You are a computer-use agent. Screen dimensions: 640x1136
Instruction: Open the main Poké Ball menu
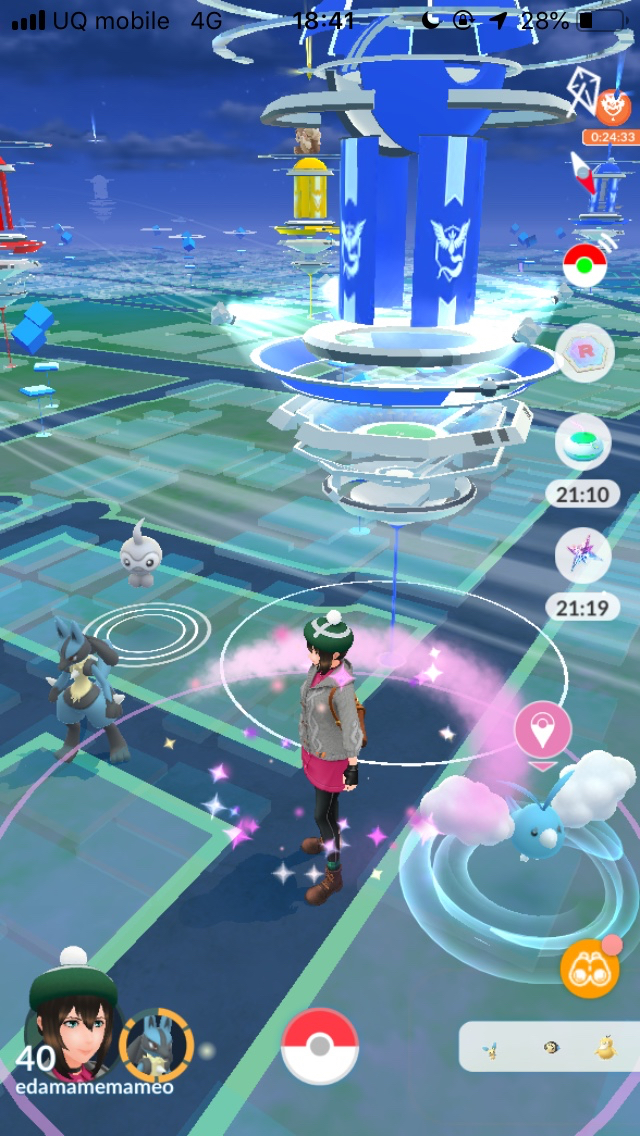pos(320,1047)
